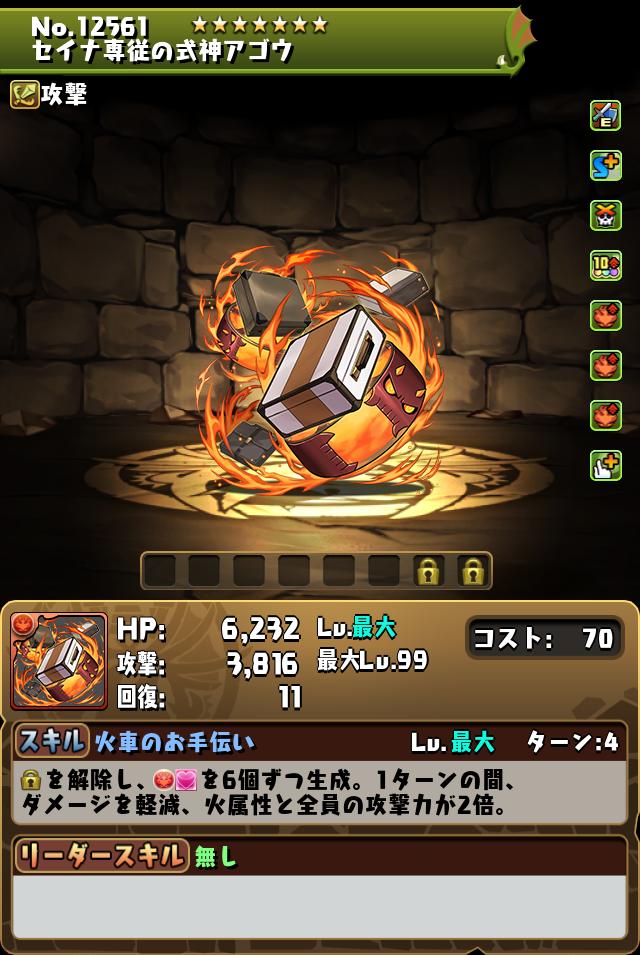
Task: Tap the assist equipment awakening icon
Action: (606, 116)
